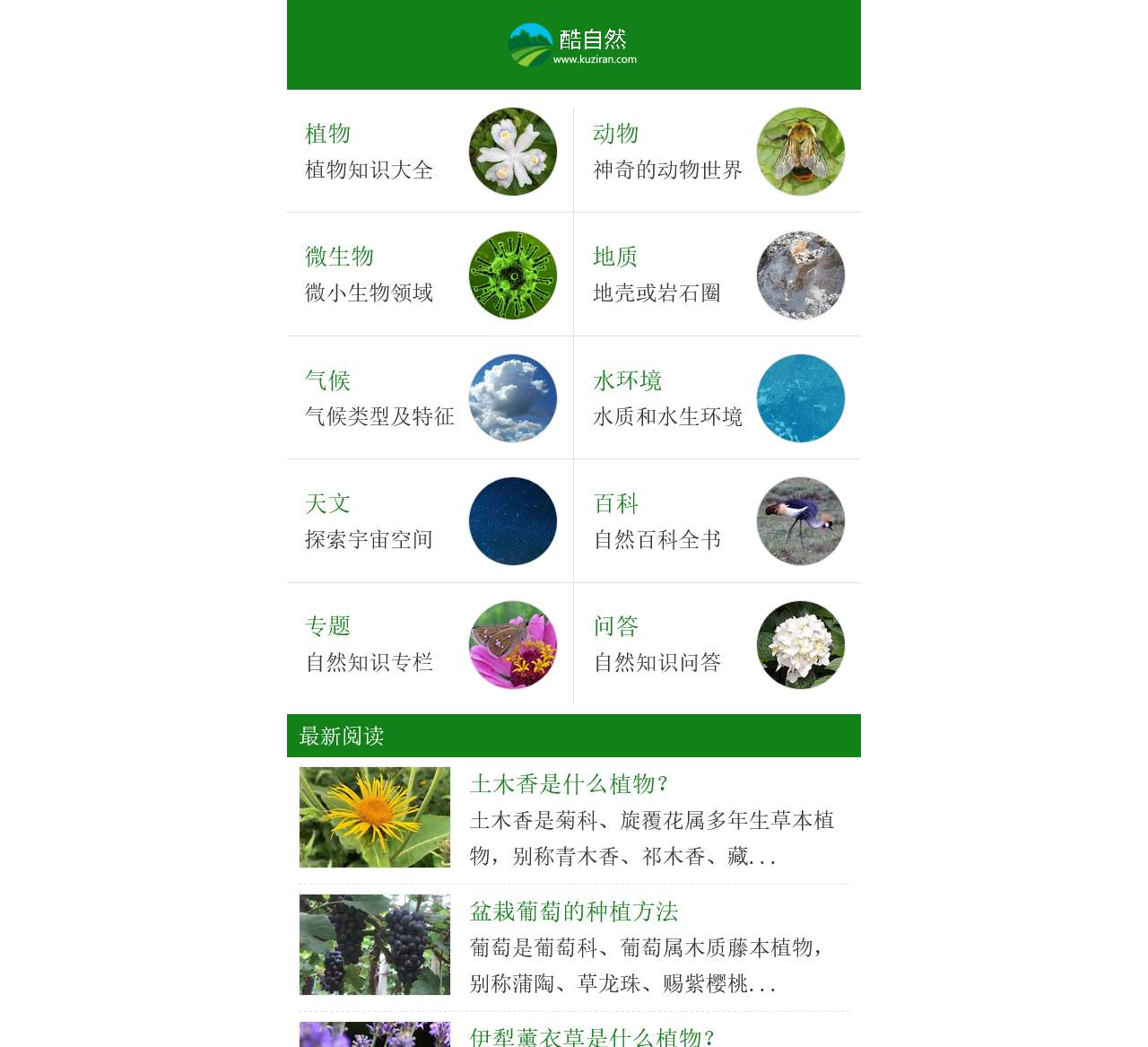The height and width of the screenshot is (1047, 1148).
Task: Open the 气候 category
Action: [328, 380]
